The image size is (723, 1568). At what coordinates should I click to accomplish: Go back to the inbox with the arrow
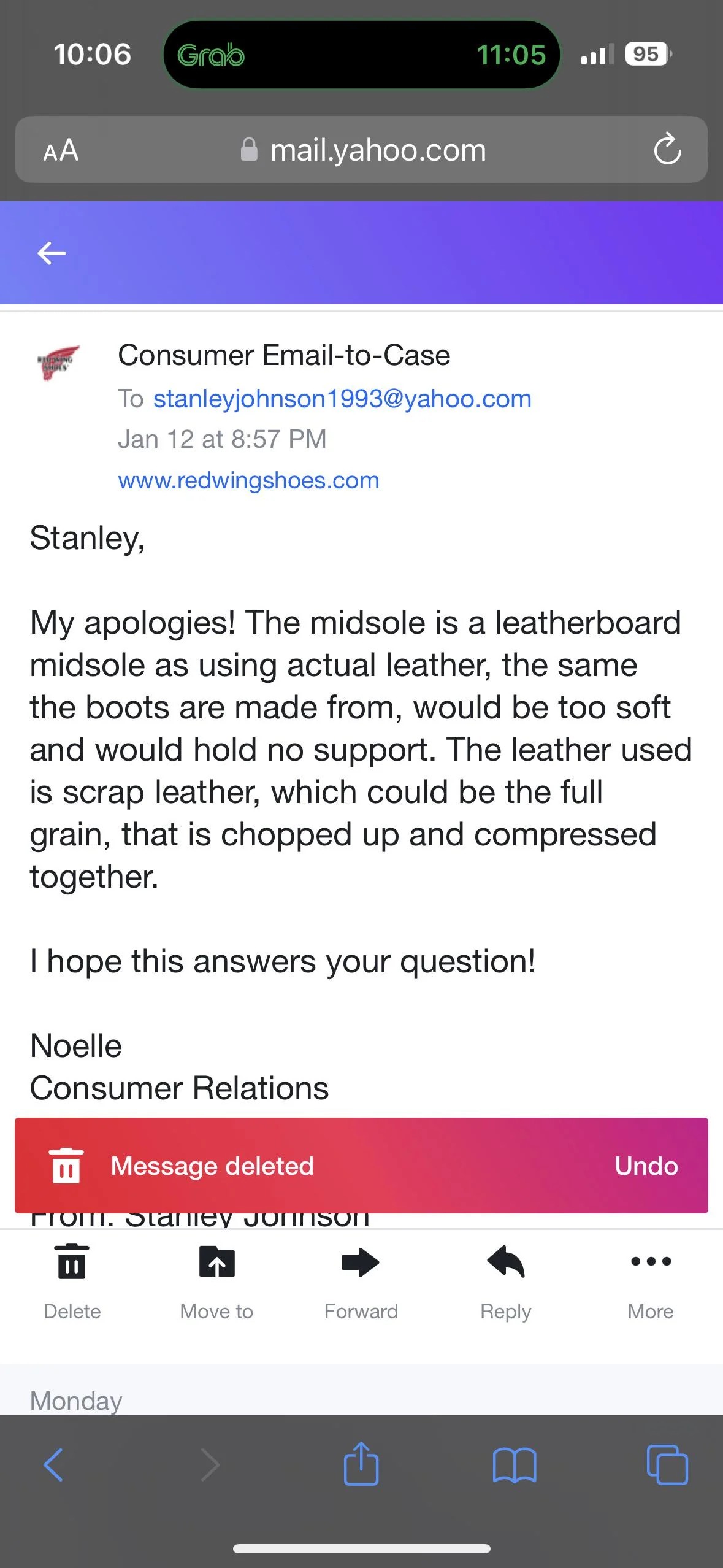pos(52,253)
